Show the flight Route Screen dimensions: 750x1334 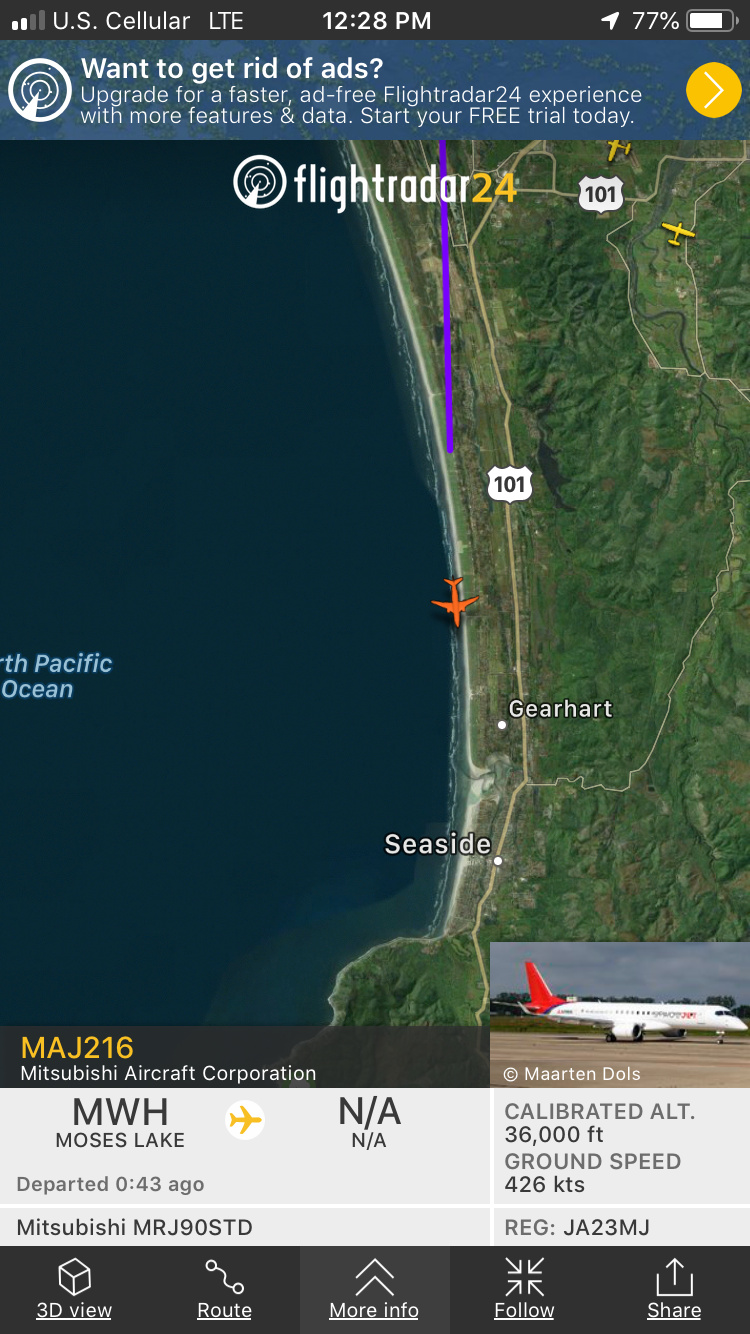click(224, 1289)
